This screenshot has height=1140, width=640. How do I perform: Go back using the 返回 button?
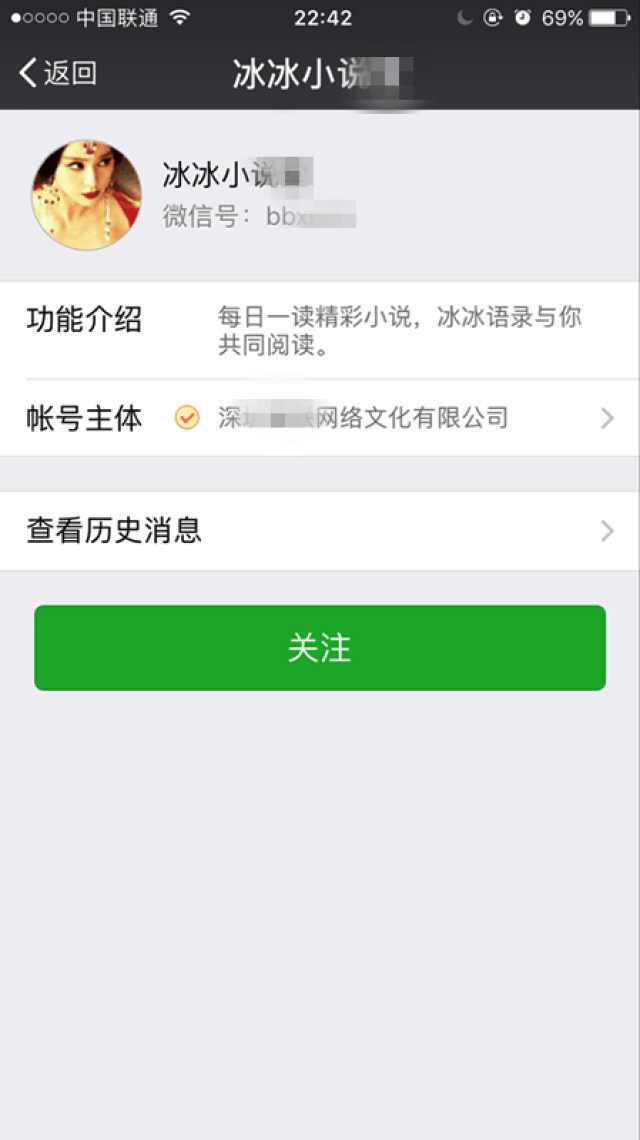pyautogui.click(x=58, y=73)
